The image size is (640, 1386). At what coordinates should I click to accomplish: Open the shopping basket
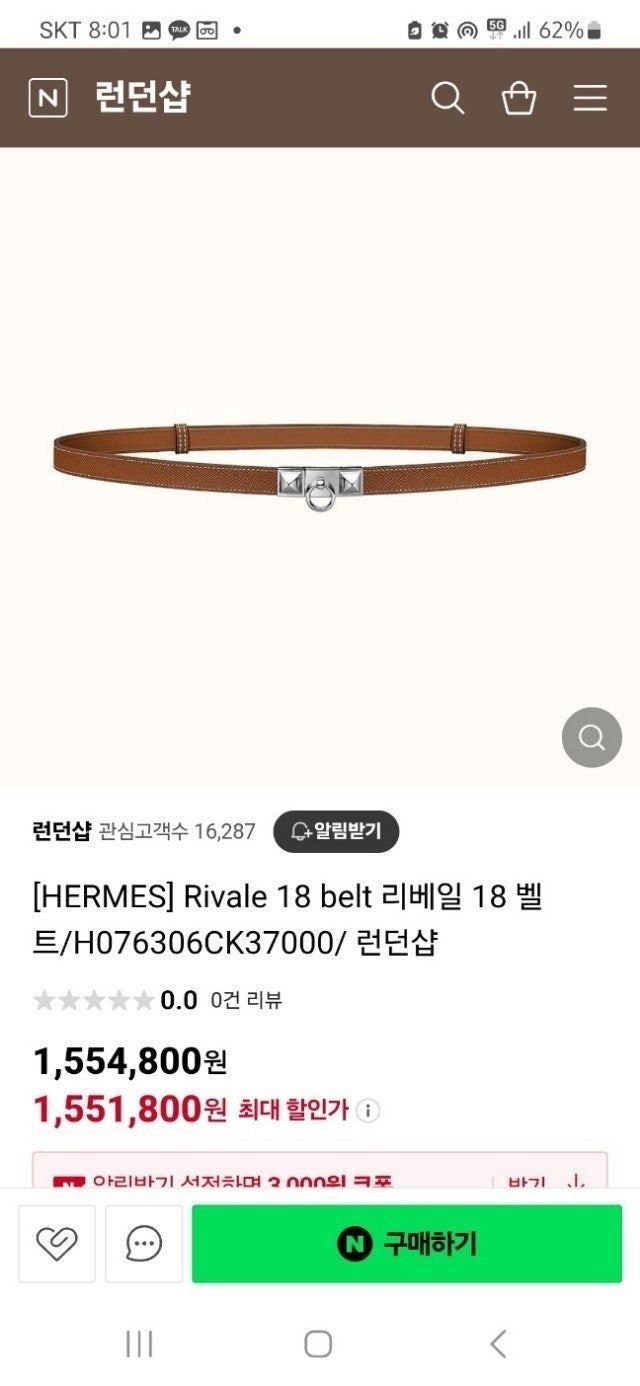click(x=518, y=98)
